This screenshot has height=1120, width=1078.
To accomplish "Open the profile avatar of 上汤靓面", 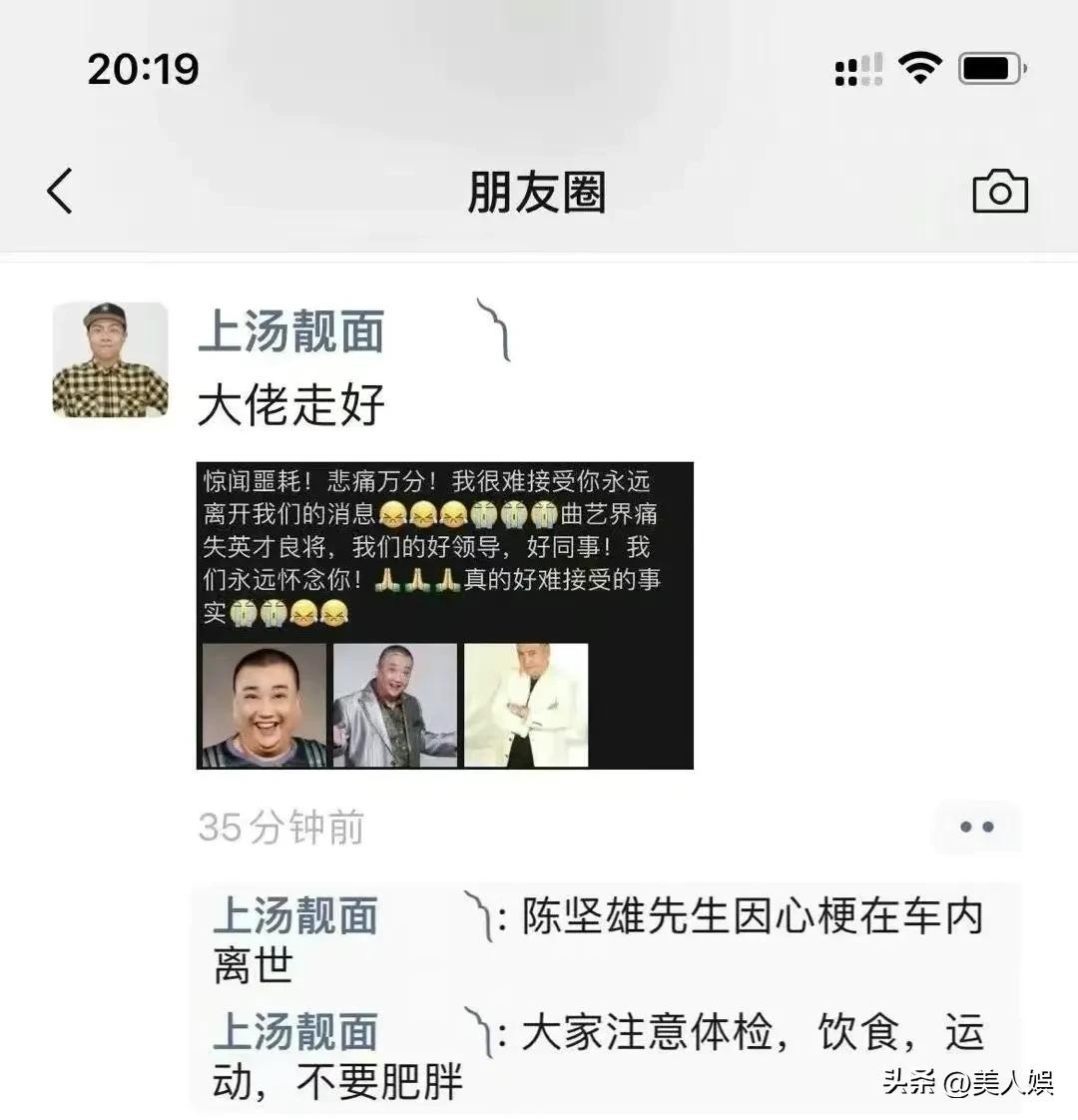I will click(110, 360).
